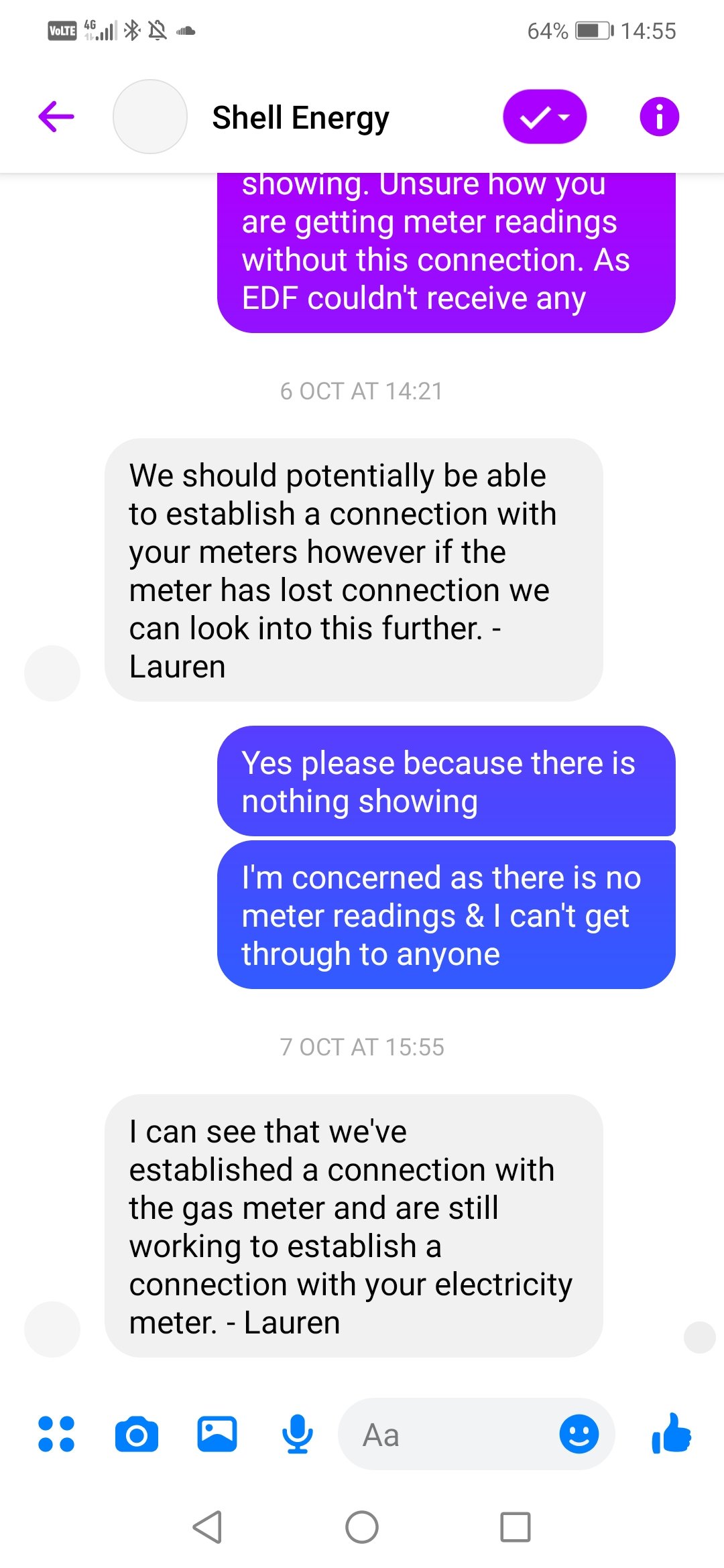Send a thumbs-up like
The width and height of the screenshot is (724, 1568).
tap(671, 1433)
